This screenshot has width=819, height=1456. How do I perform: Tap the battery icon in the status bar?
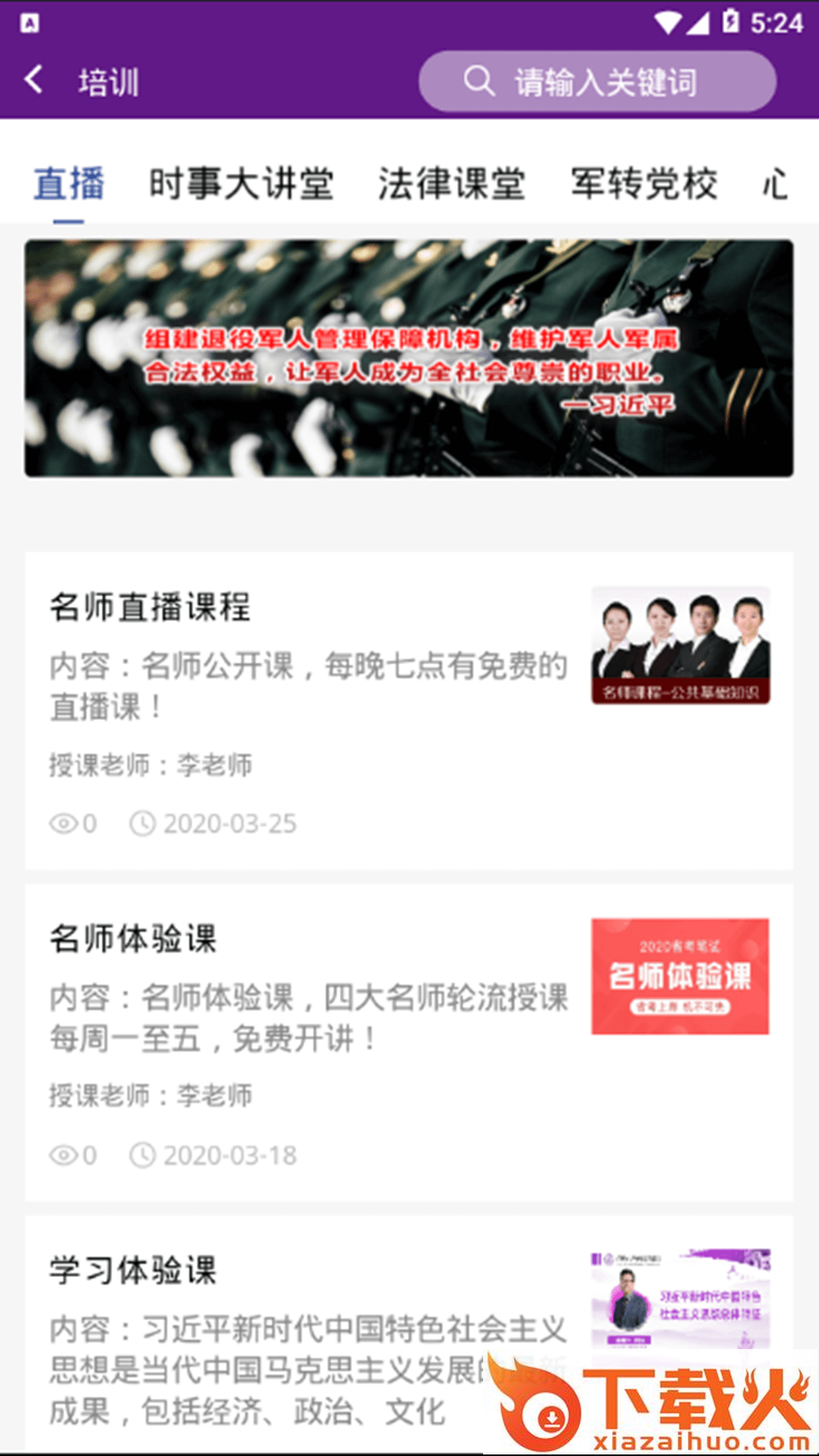[x=730, y=23]
